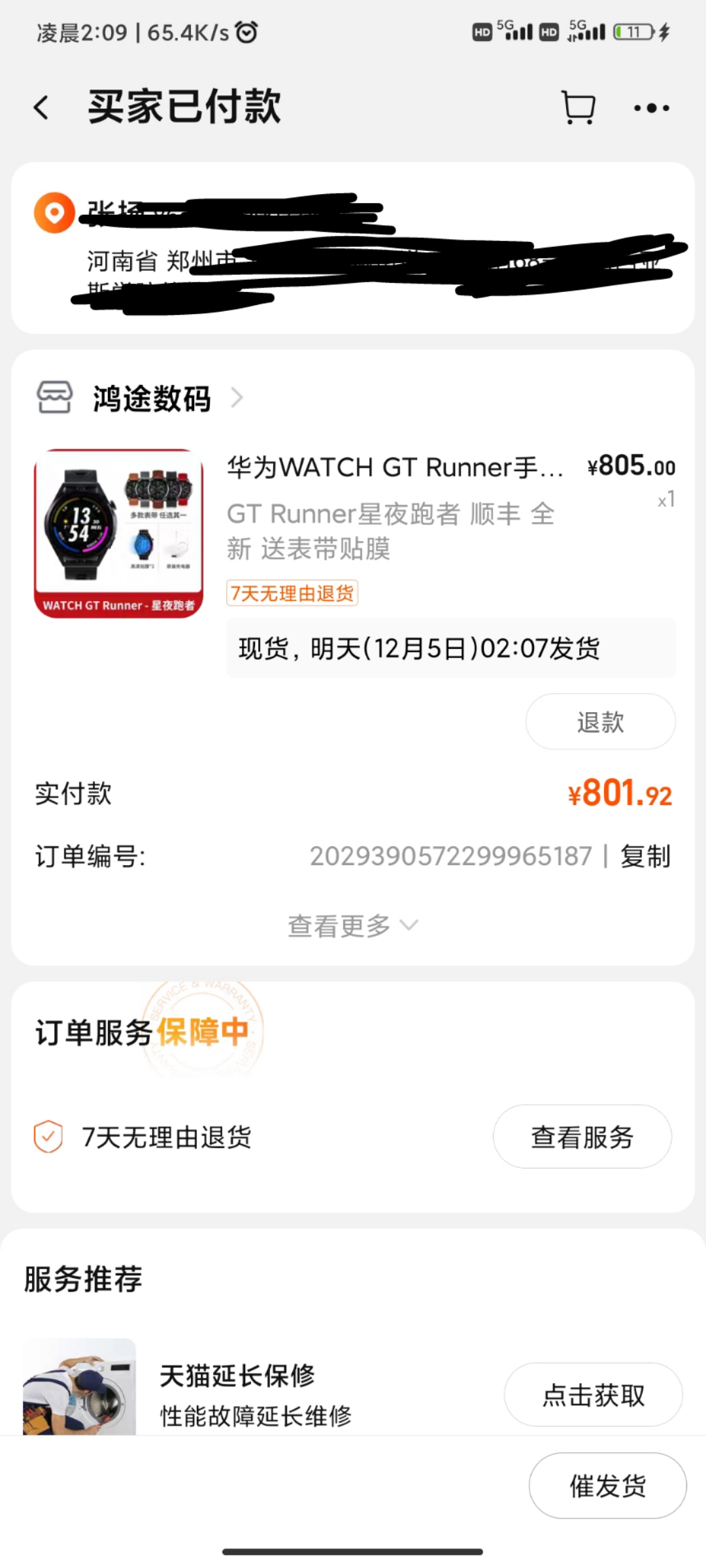The image size is (706, 1568).
Task: Open the 华为WATCH GT Runner product image
Action: point(119,533)
